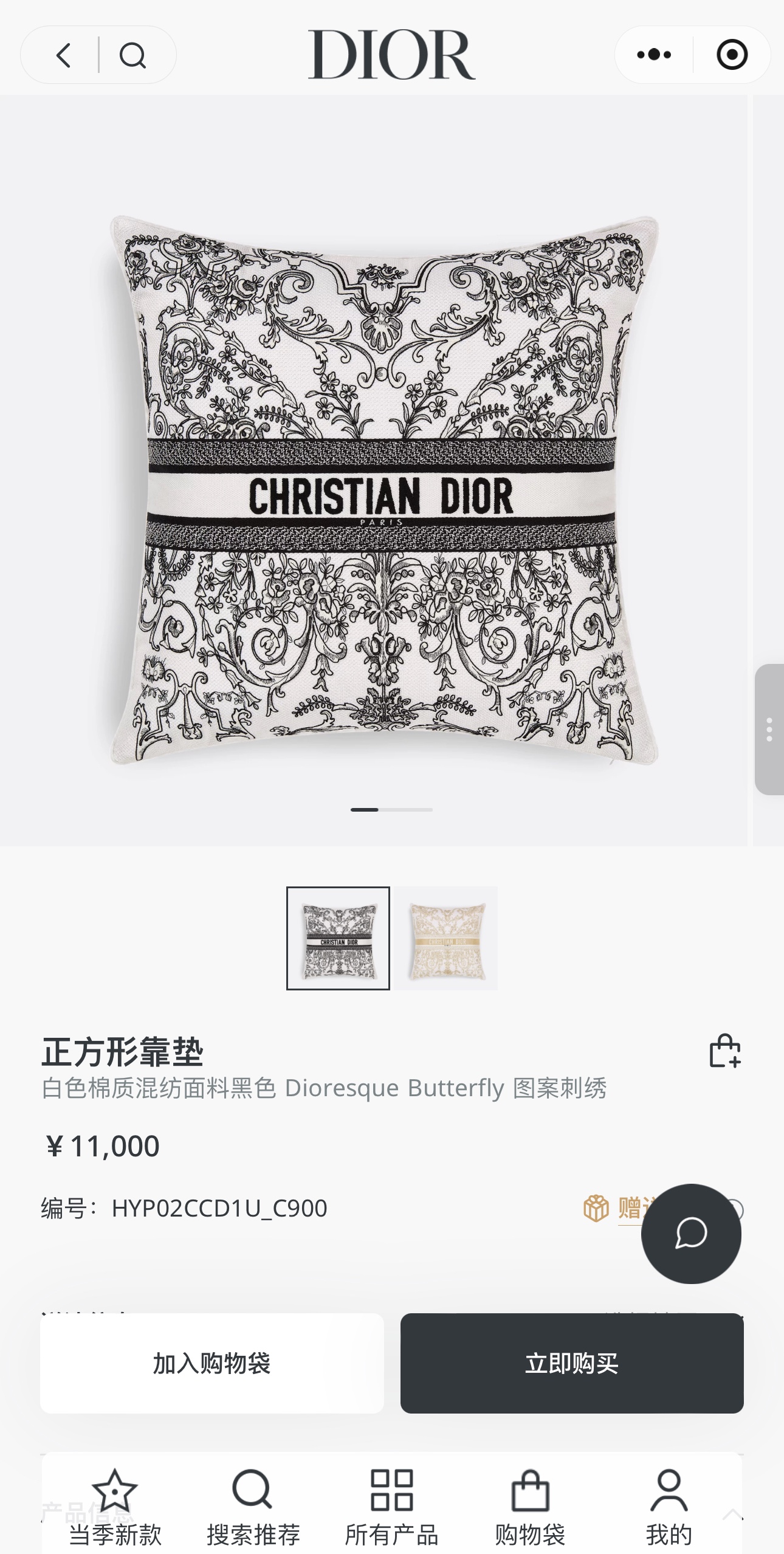The width and height of the screenshot is (784, 1554).
Task: Close the mini program with the circle button
Action: point(732,55)
